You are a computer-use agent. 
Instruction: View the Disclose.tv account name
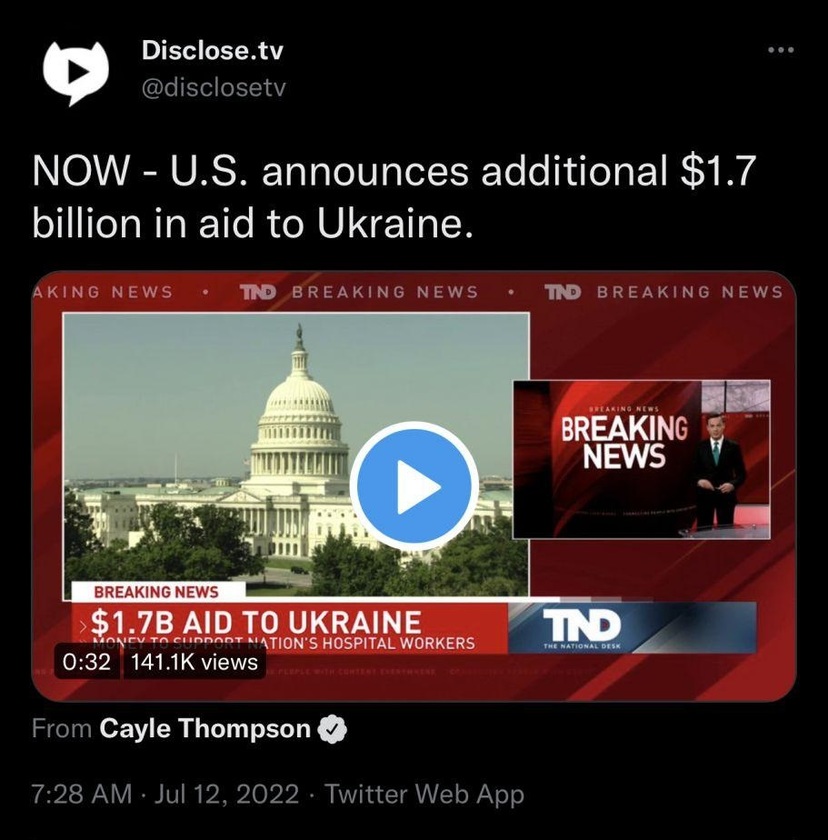click(x=205, y=49)
